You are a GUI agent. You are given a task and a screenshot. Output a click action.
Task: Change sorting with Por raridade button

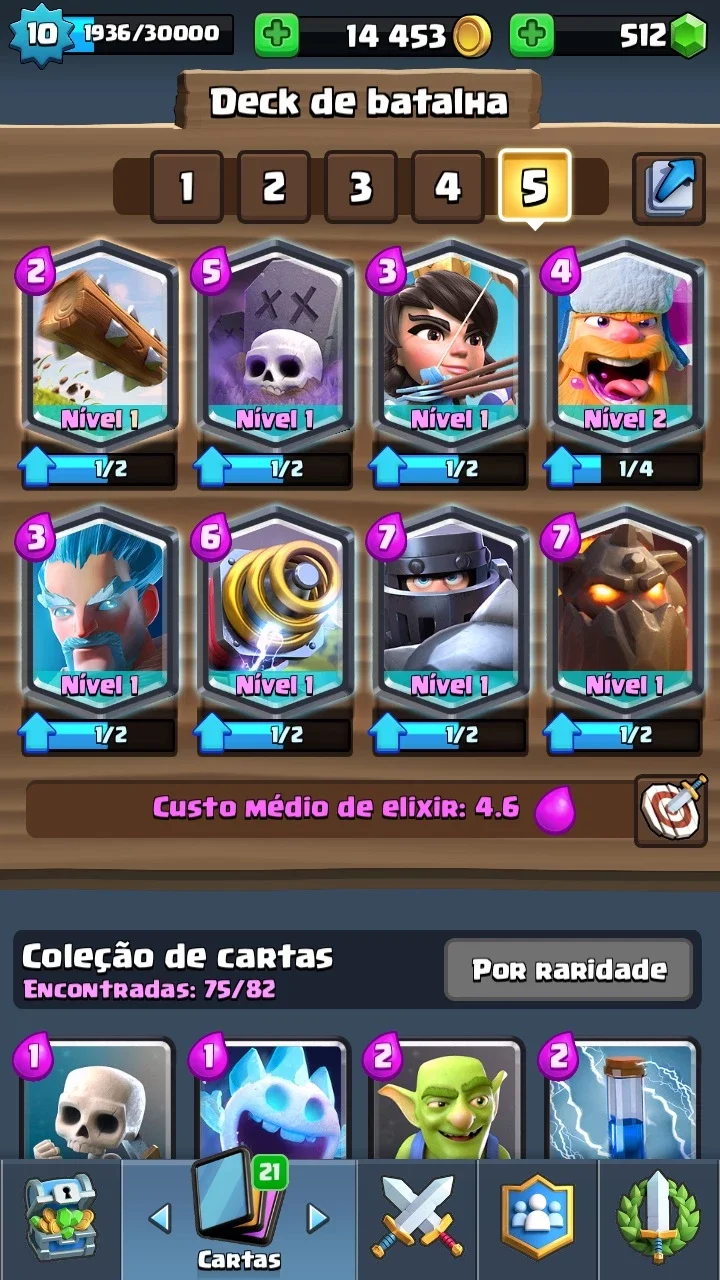pyautogui.click(x=569, y=969)
